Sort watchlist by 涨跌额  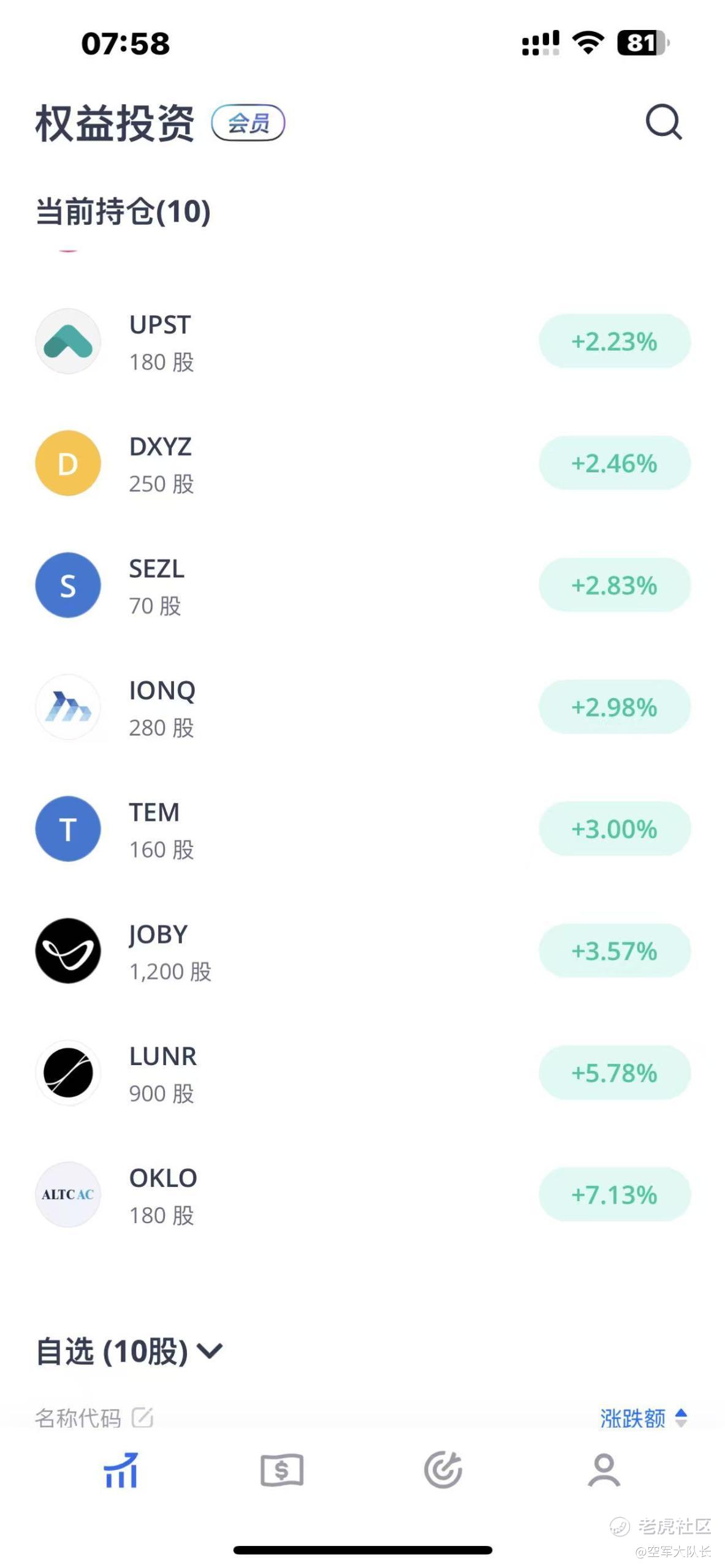(642, 1417)
